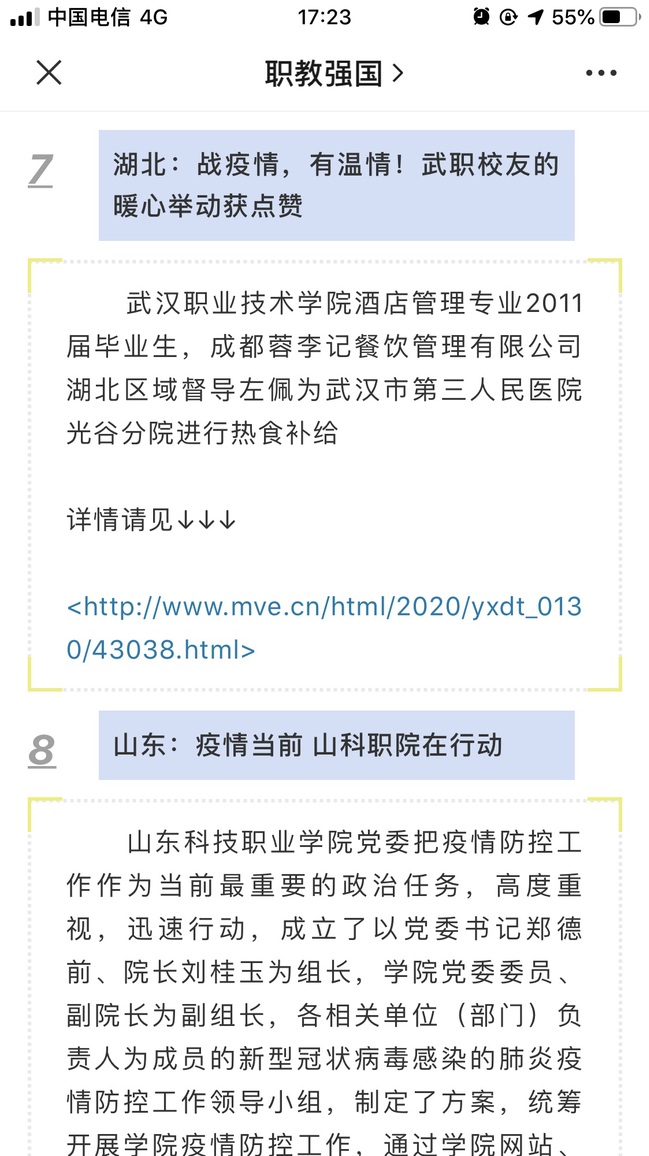Screen dimensions: 649x1156
Task: Open the three-dot more options menu
Action: pyautogui.click(x=601, y=73)
